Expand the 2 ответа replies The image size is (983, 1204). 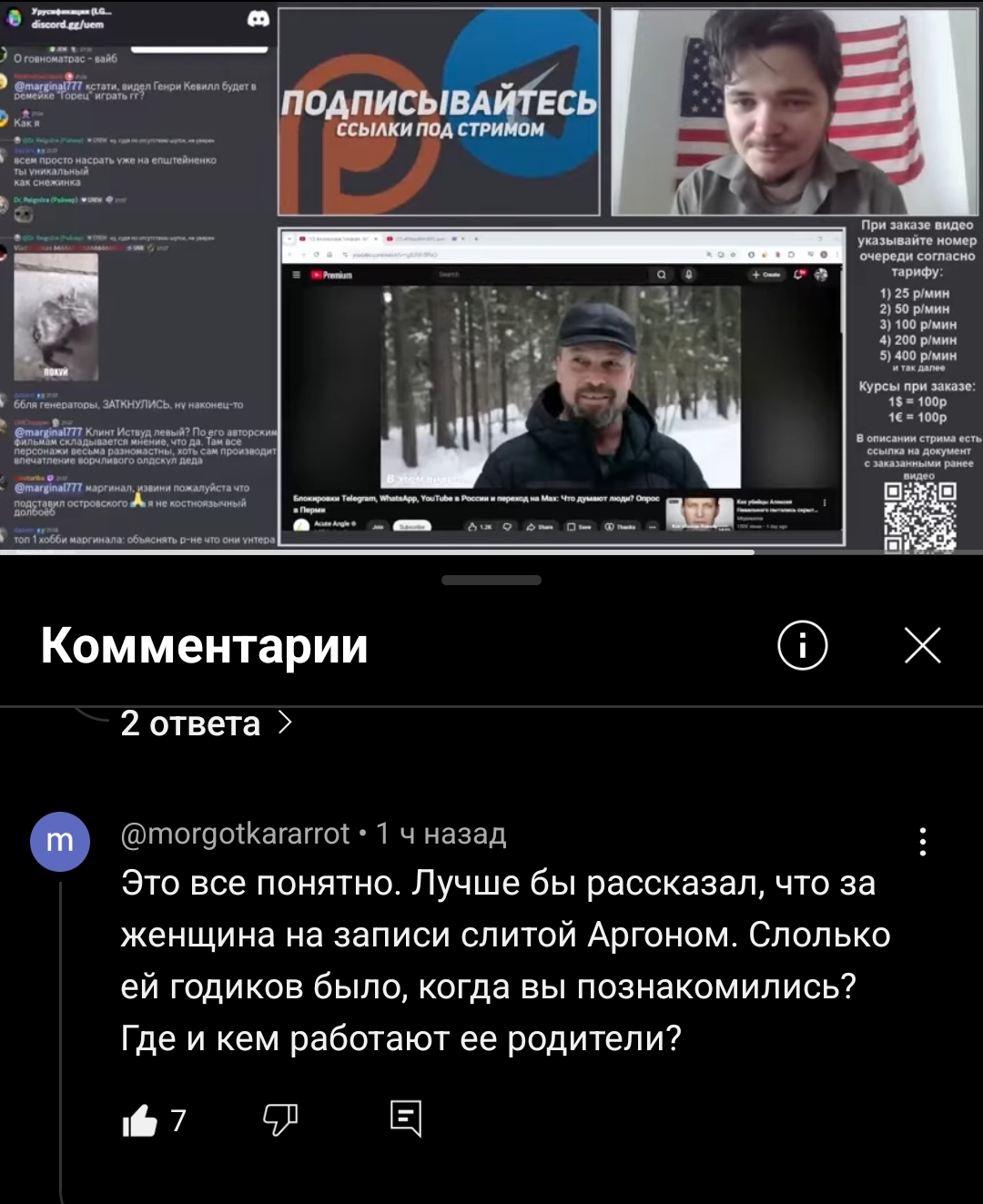(x=207, y=723)
